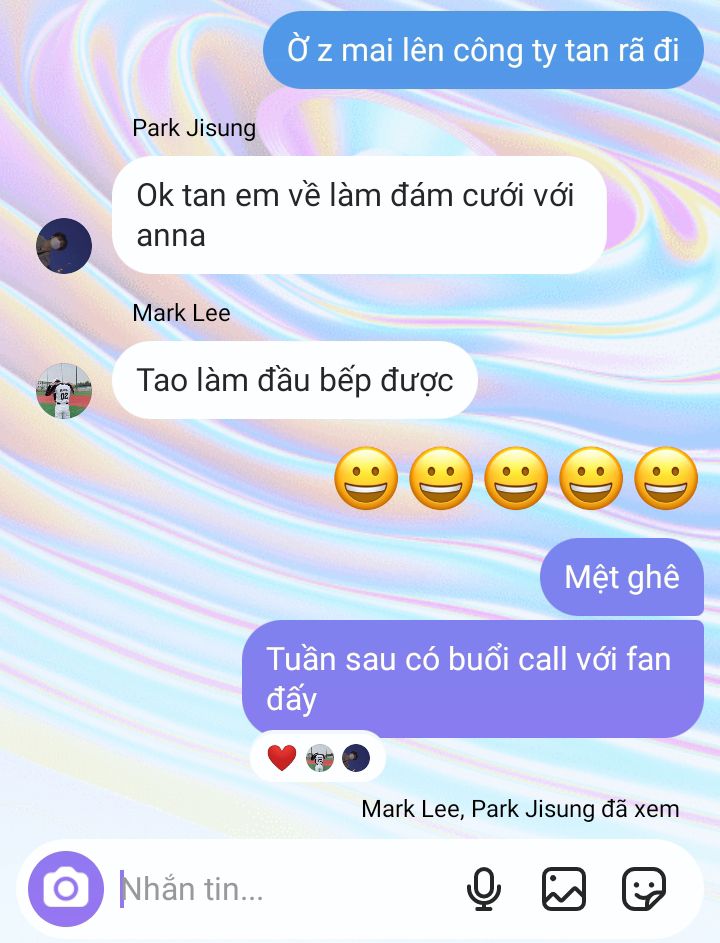This screenshot has width=720, height=943.
Task: View Mark Lee's profile picture
Action: click(x=64, y=391)
